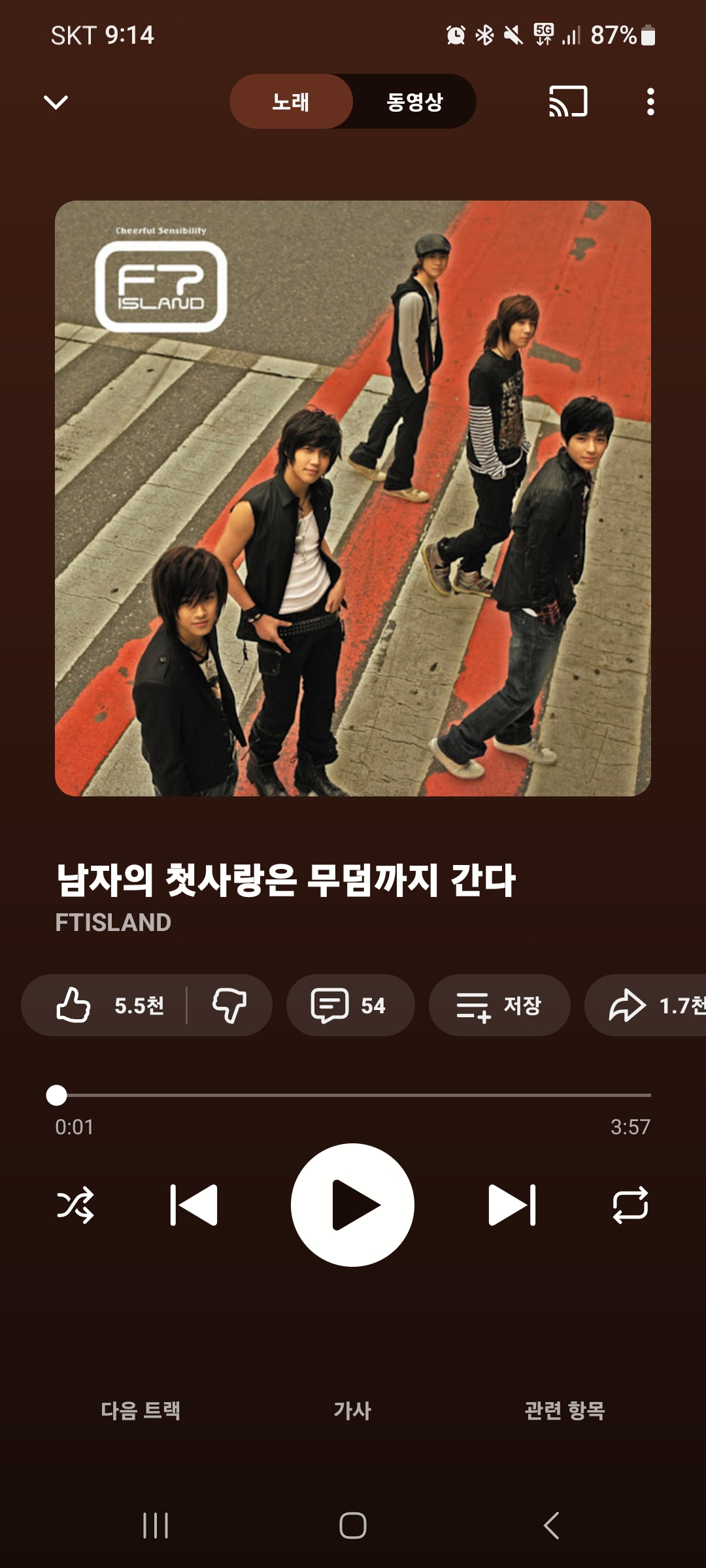This screenshot has width=706, height=1568.
Task: Select the 노래 song tab
Action: tap(291, 102)
